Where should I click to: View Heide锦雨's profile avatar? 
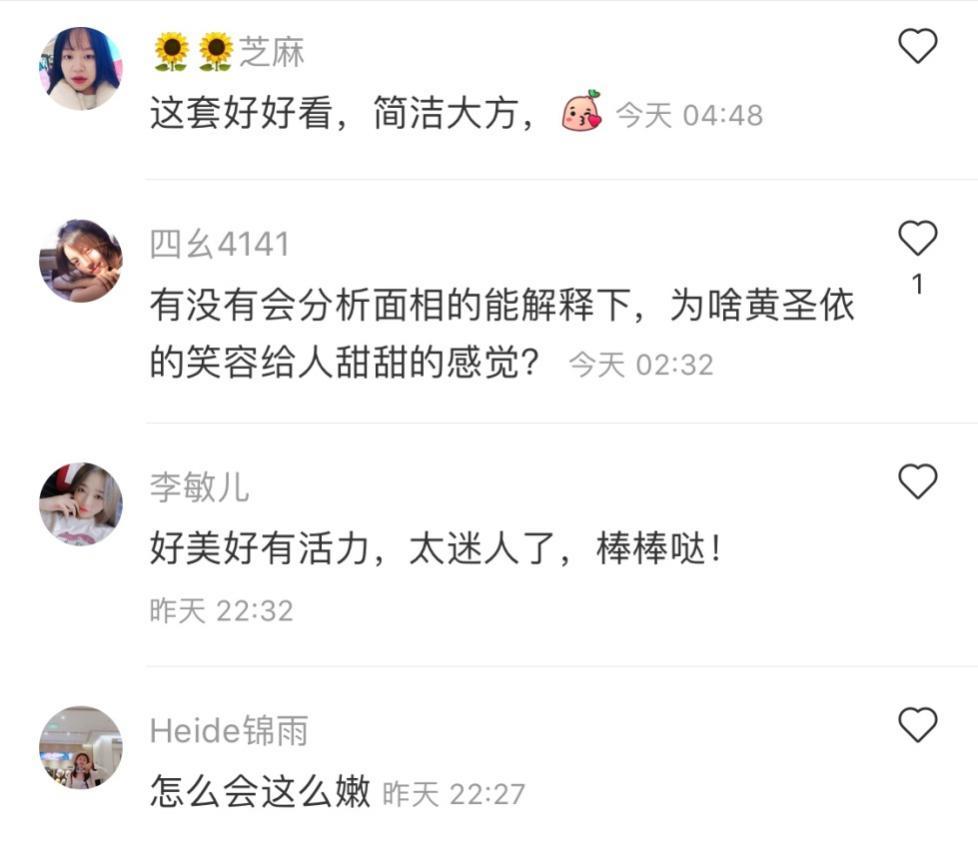point(81,747)
